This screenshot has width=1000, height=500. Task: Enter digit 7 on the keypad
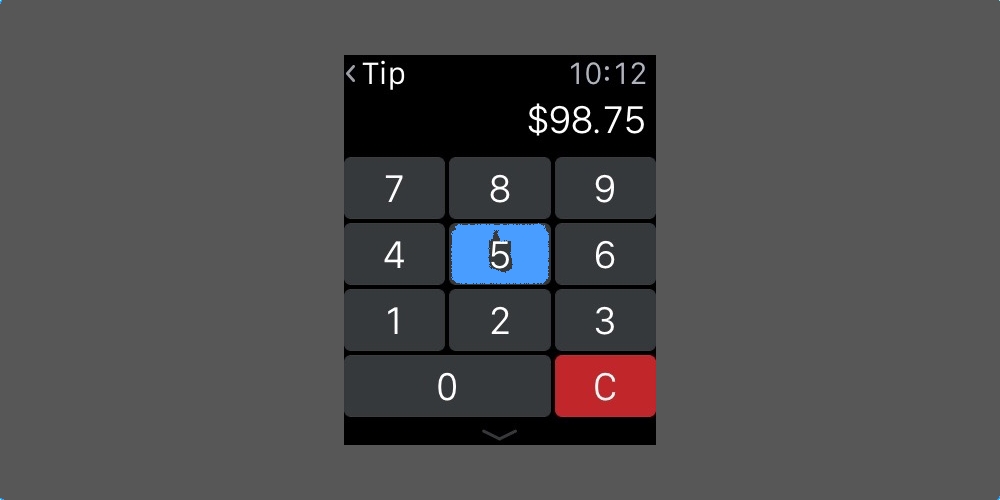point(394,188)
